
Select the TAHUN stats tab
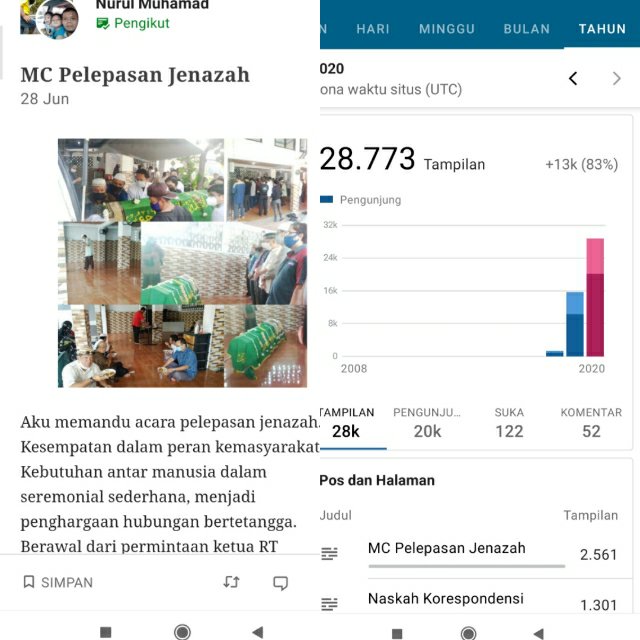pos(602,28)
